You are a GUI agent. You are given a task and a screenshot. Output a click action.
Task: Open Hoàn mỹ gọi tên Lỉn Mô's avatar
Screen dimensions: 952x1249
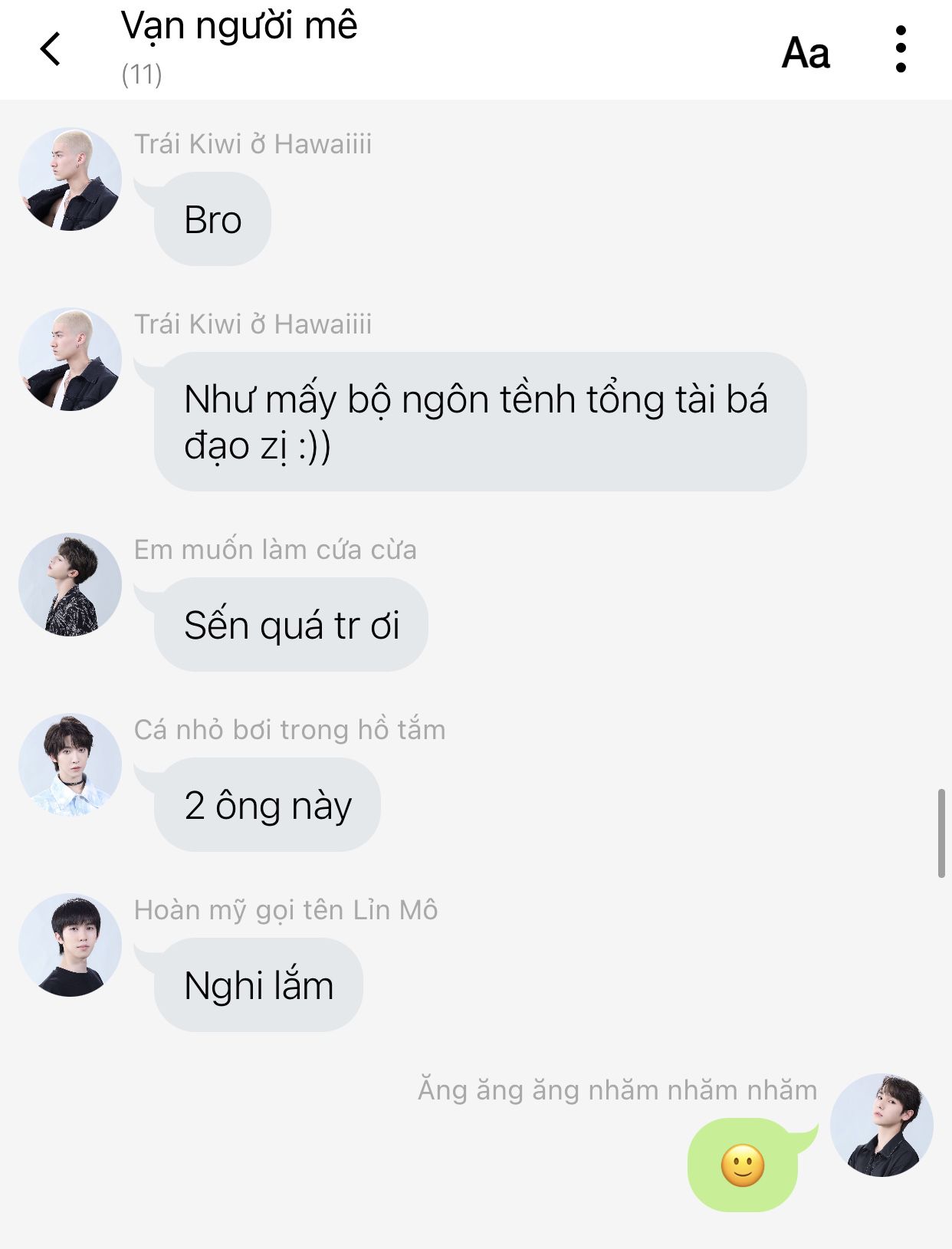click(70, 945)
